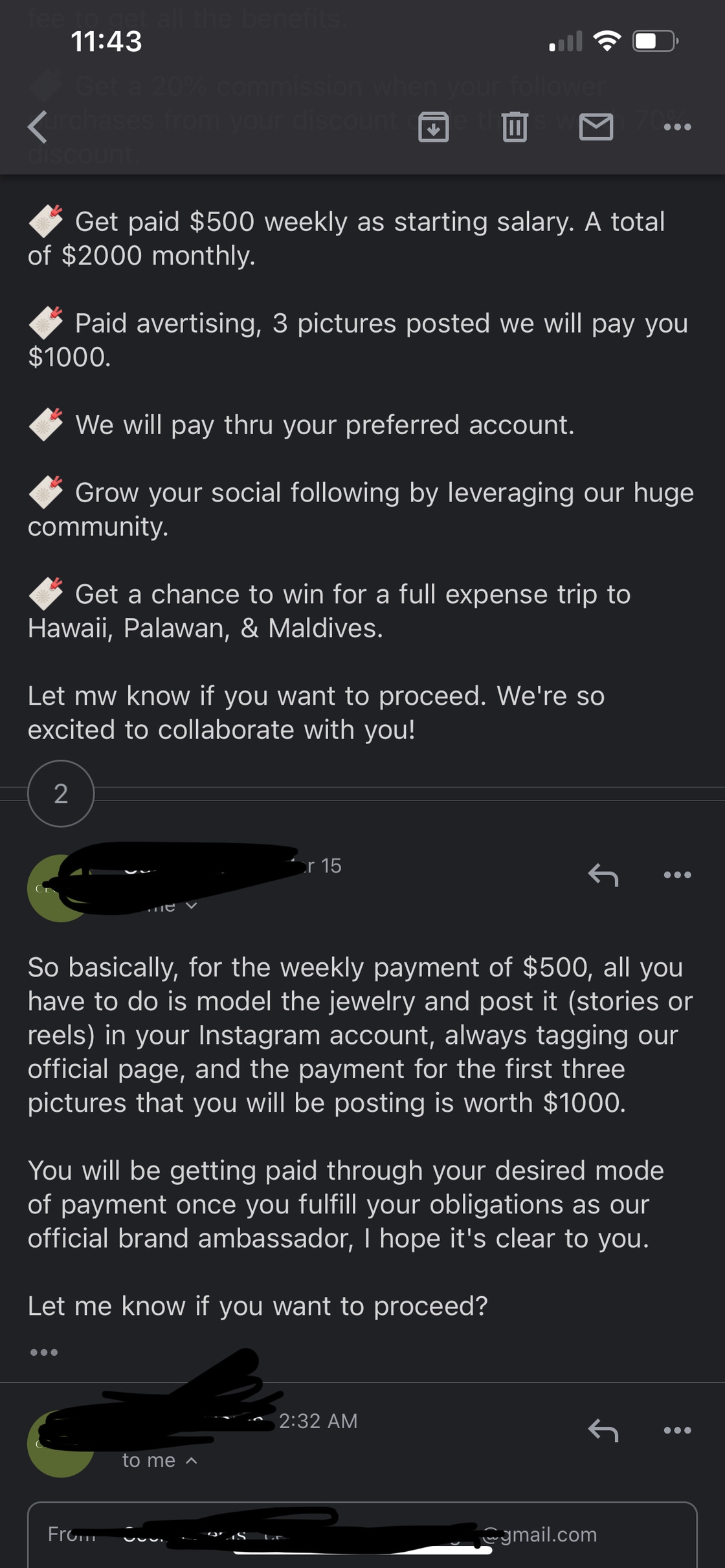Show trimmed content under 'want to proceed?'
This screenshot has height=1568, width=725.
[x=44, y=1352]
